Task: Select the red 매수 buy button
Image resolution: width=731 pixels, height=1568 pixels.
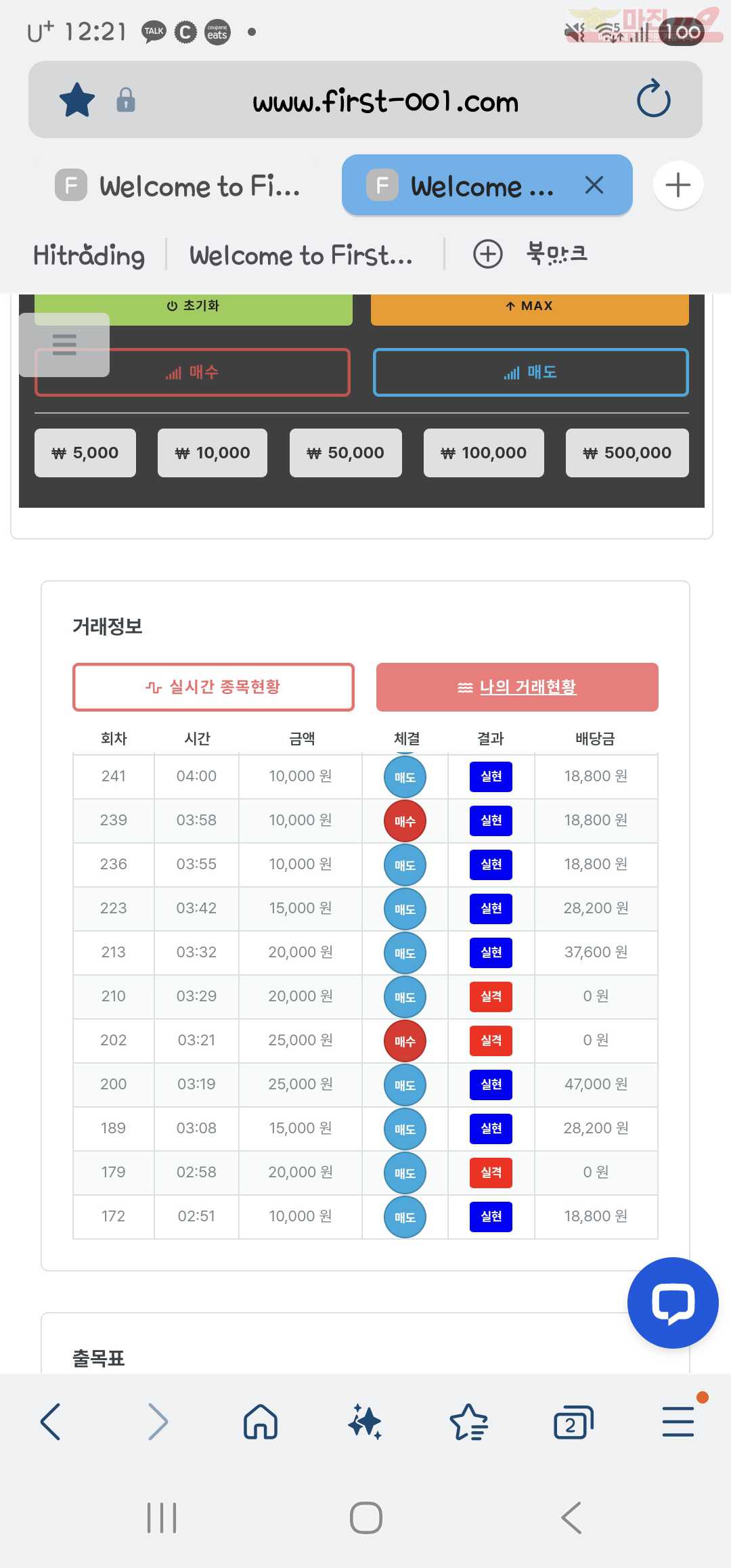Action: (x=193, y=372)
